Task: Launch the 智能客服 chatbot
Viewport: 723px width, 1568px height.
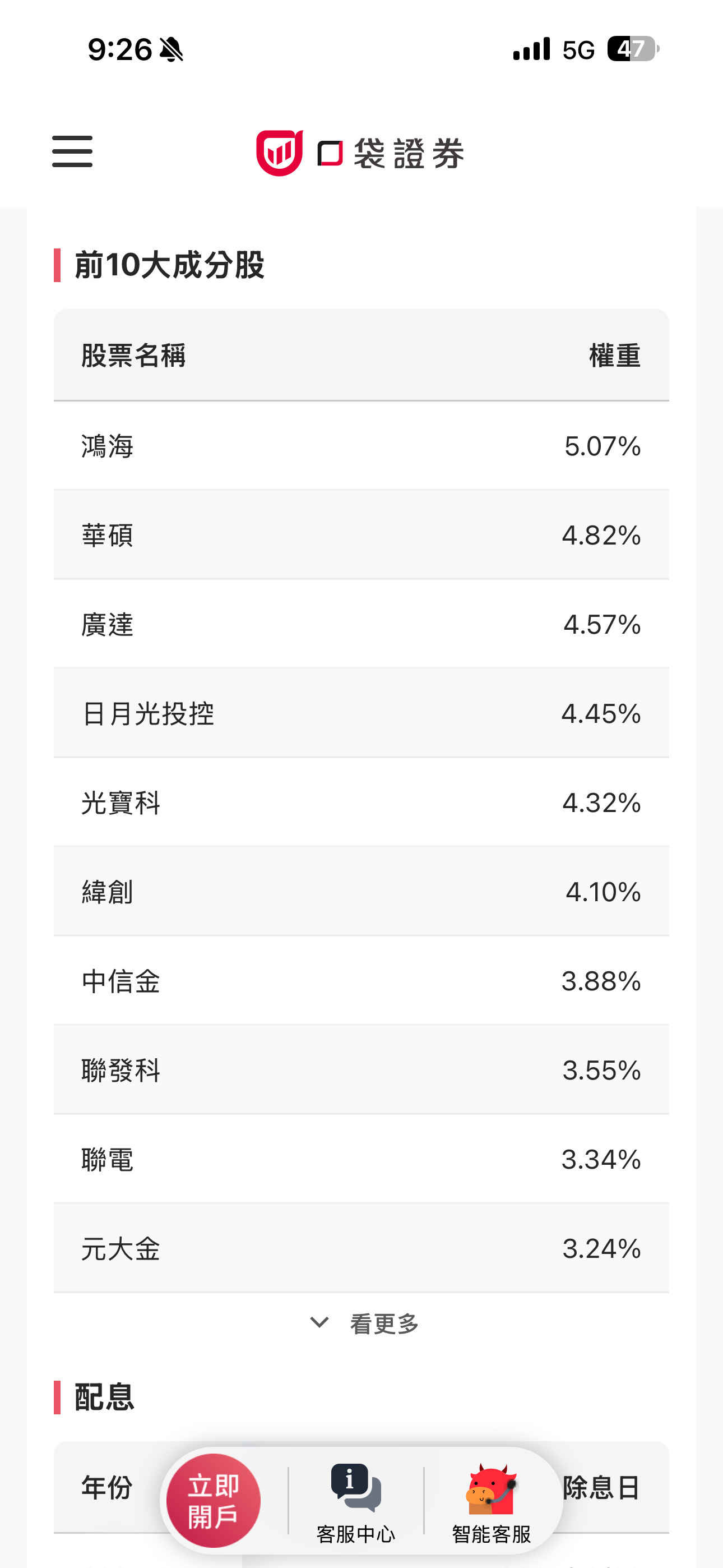Action: pos(492,1503)
